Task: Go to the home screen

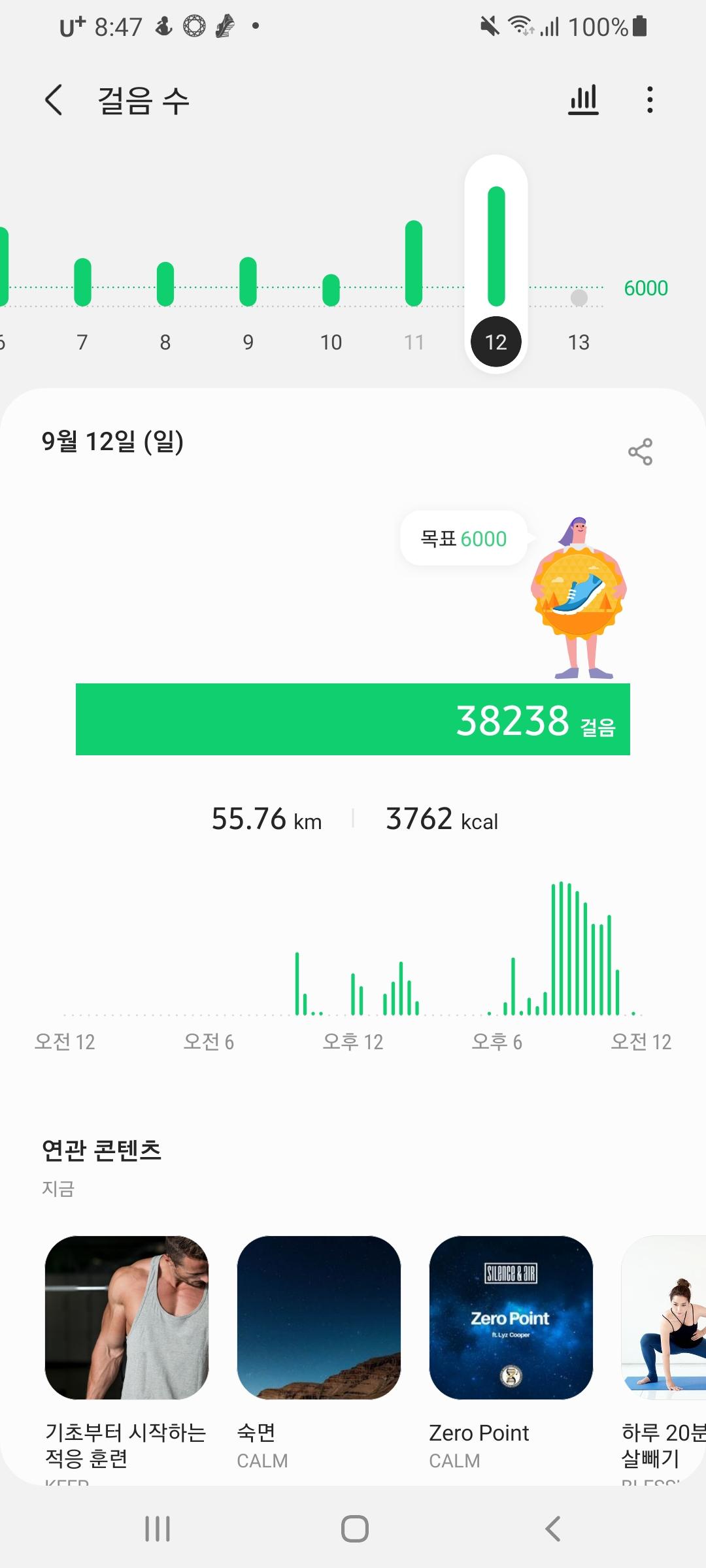Action: point(354,1529)
